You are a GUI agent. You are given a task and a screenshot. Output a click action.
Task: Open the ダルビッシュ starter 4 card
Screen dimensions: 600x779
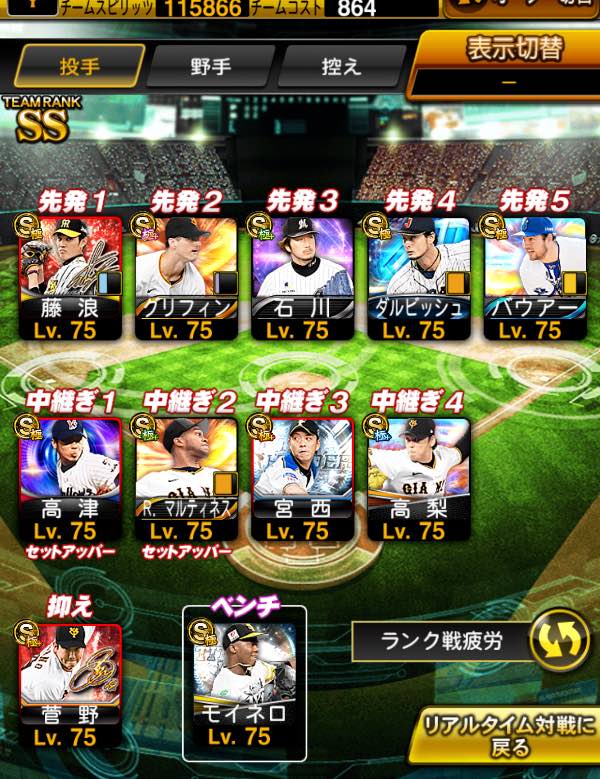point(419,279)
